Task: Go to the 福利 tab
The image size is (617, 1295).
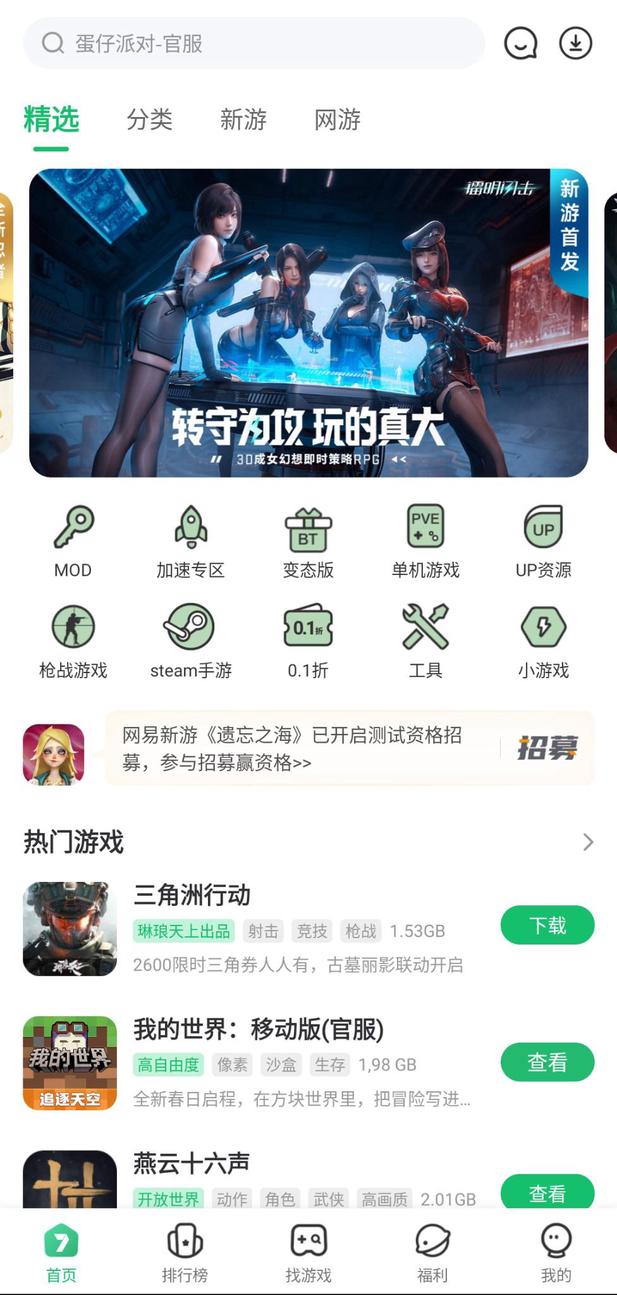Action: 432,1254
